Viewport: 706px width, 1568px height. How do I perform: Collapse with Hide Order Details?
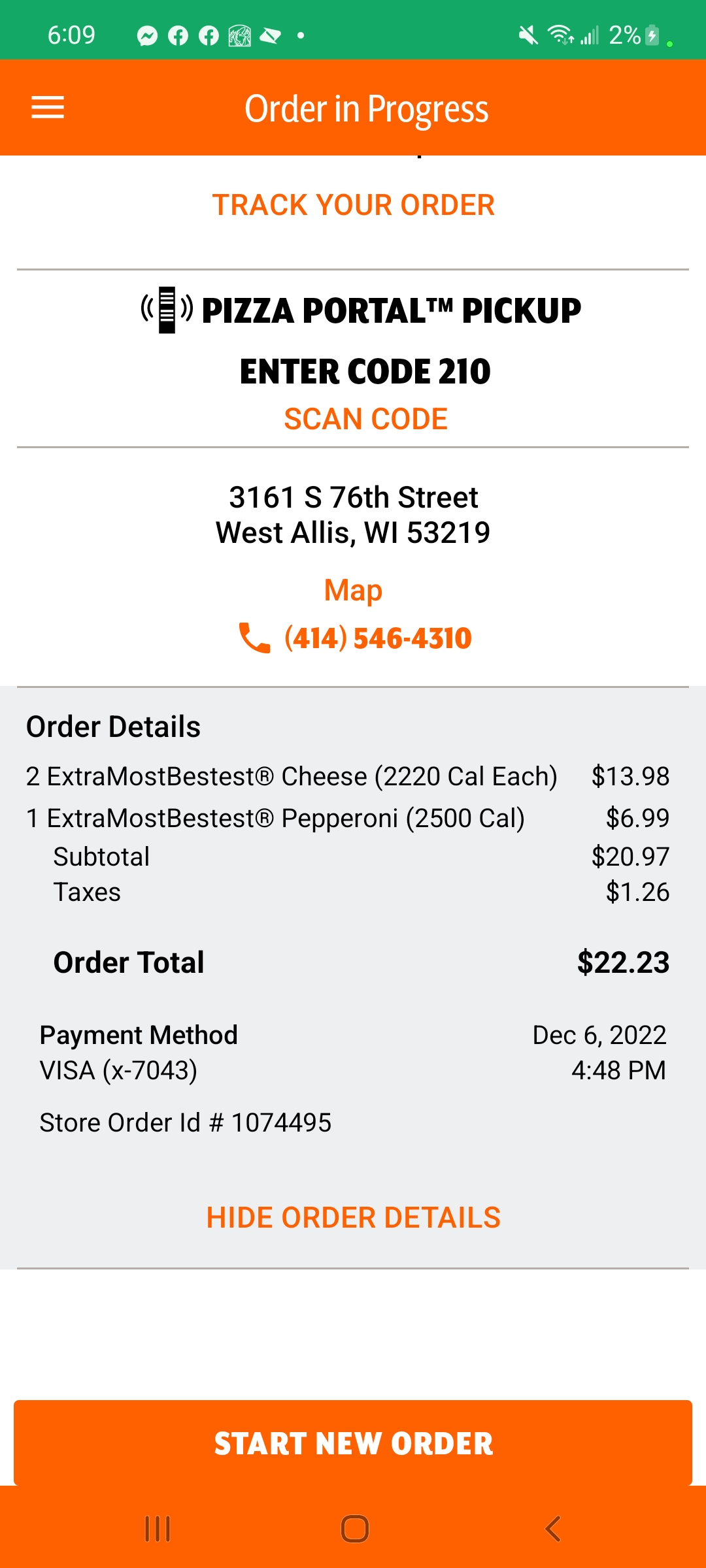[x=353, y=1218]
